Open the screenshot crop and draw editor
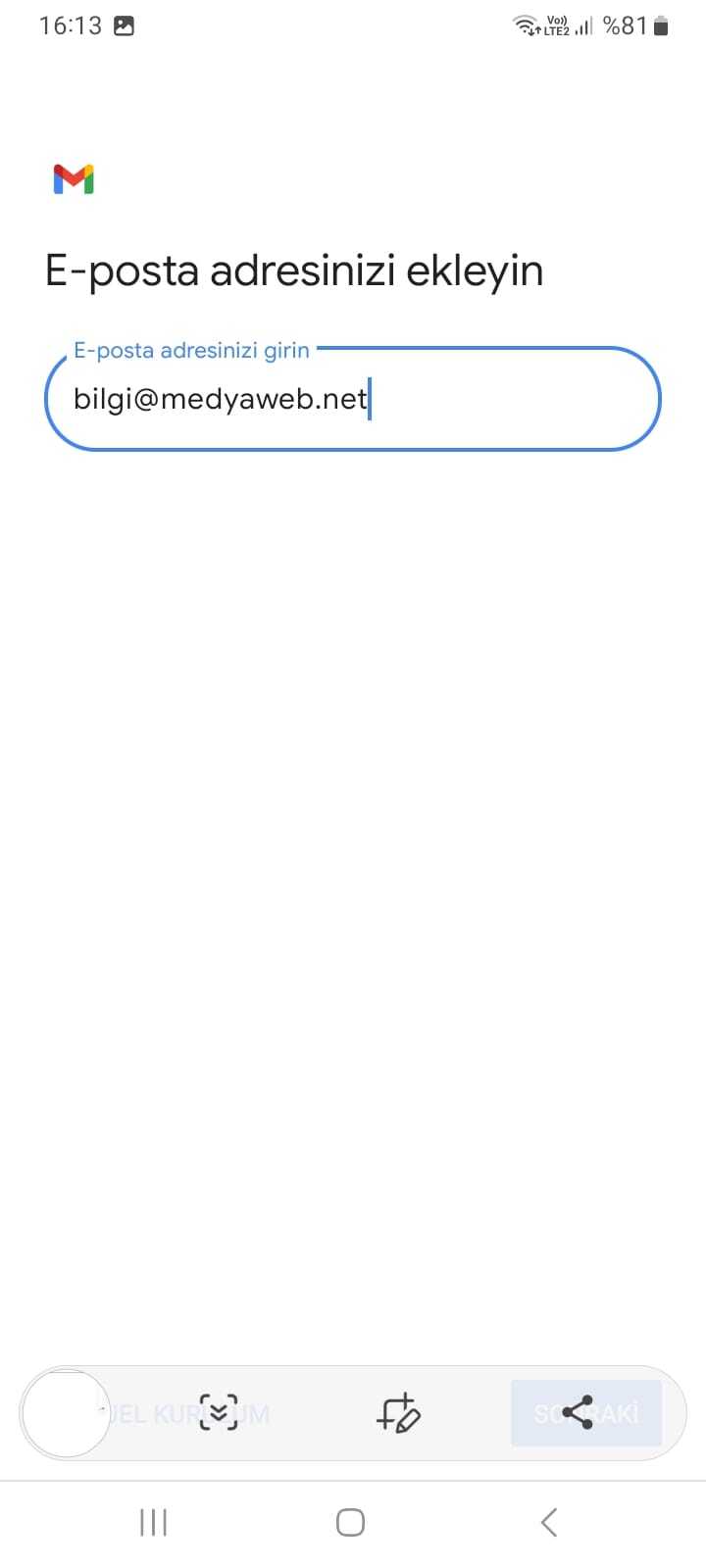 pos(398,1413)
